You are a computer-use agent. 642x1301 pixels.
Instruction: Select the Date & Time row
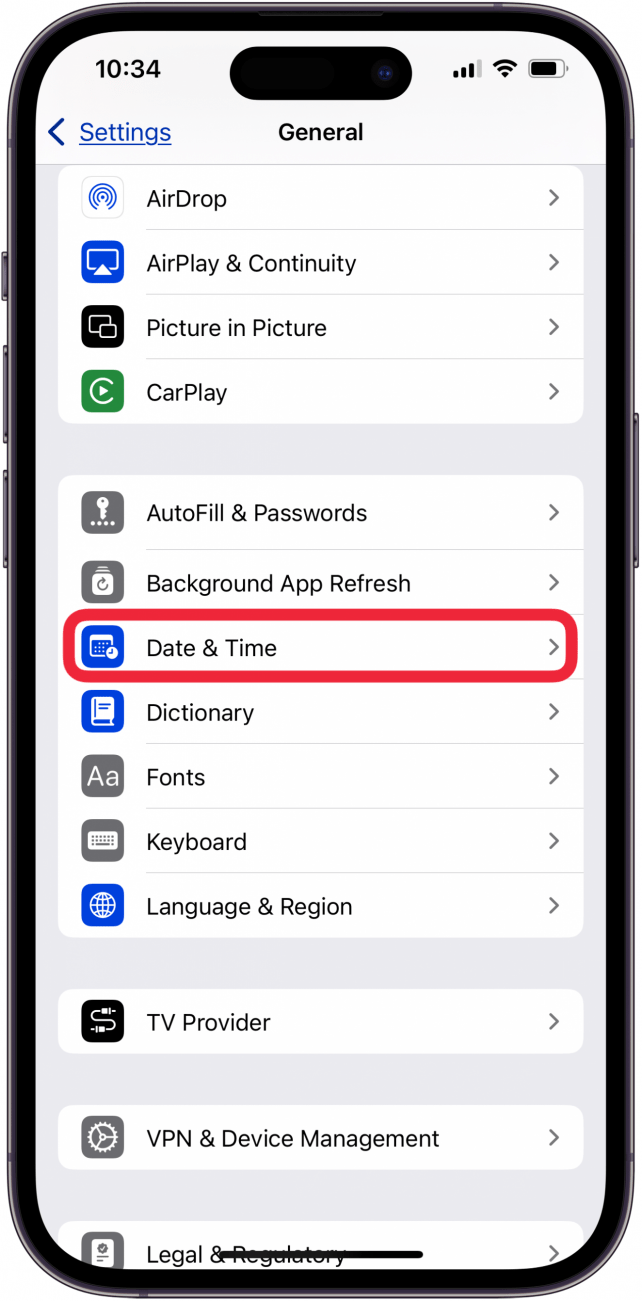320,648
